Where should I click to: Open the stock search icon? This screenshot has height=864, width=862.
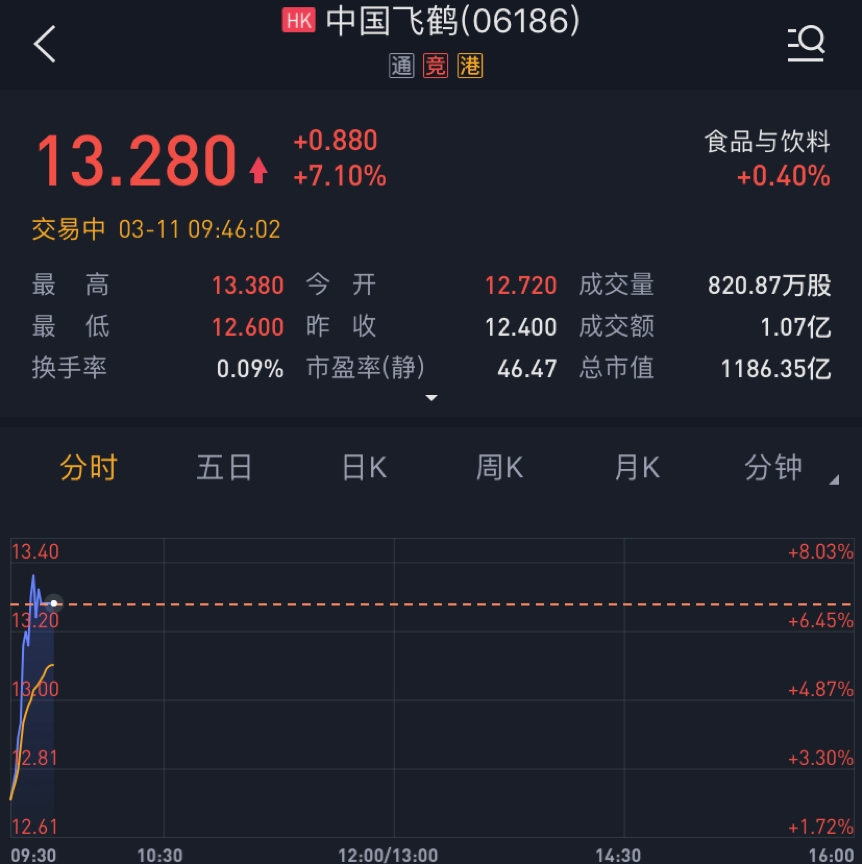click(x=806, y=43)
